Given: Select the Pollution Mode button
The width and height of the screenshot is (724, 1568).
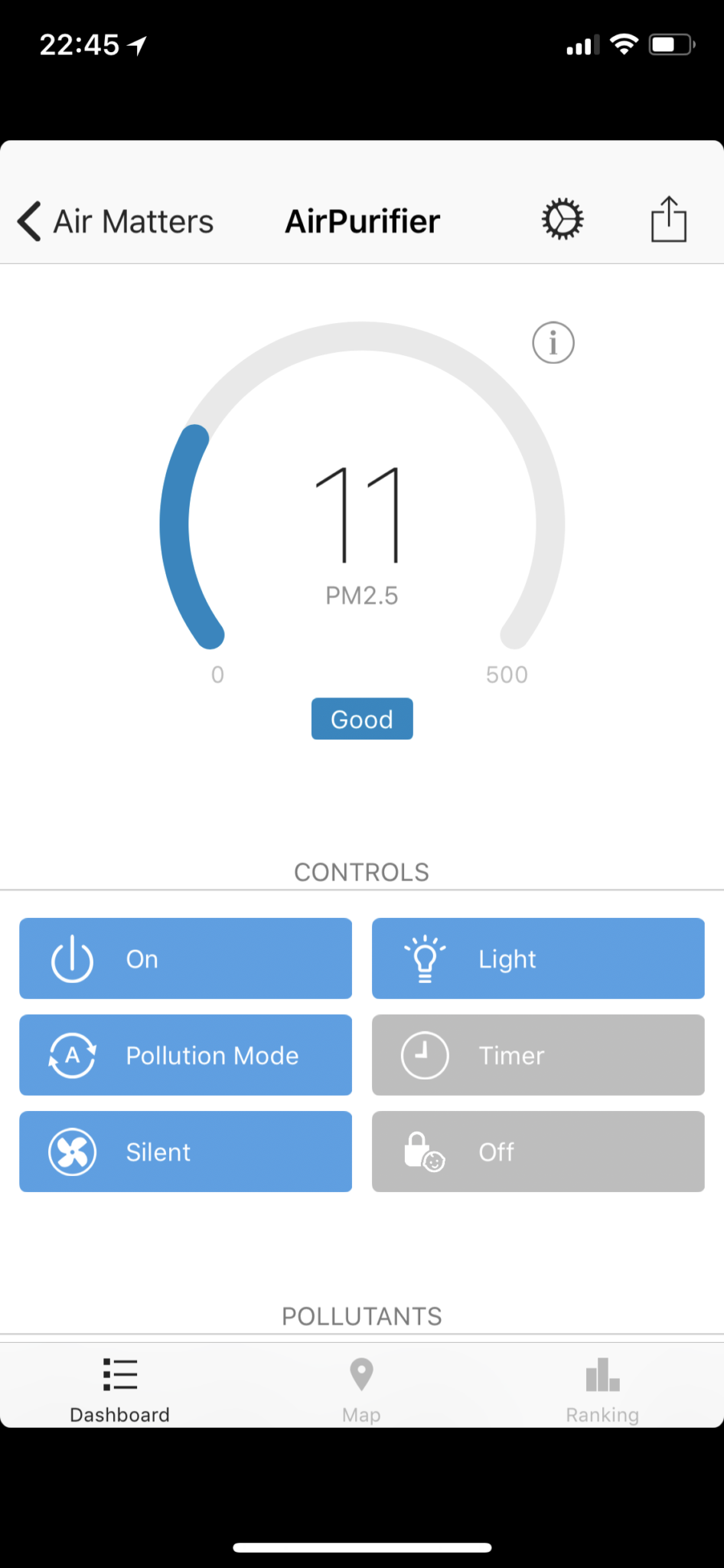Looking at the screenshot, I should pos(186,1055).
